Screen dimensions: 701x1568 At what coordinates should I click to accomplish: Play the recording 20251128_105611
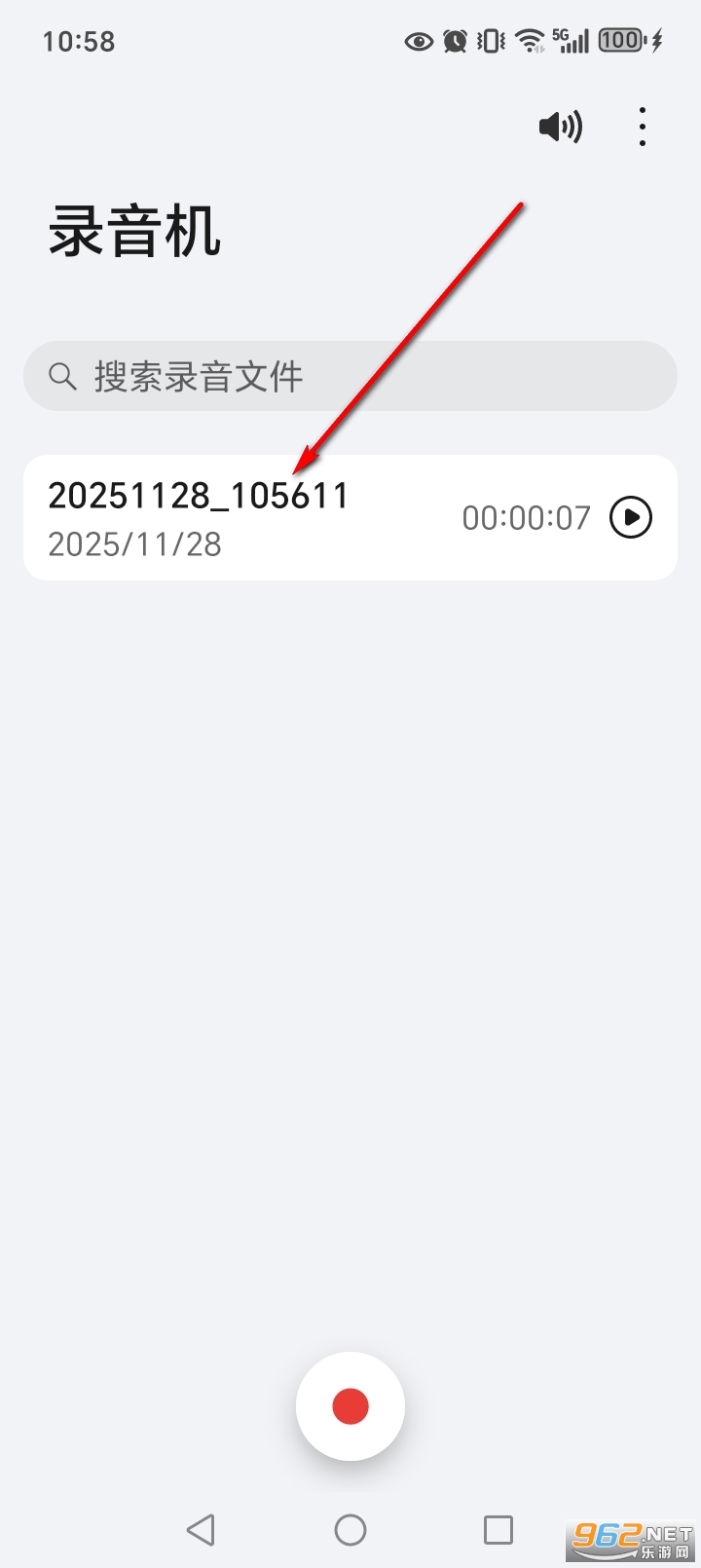pyautogui.click(x=630, y=517)
